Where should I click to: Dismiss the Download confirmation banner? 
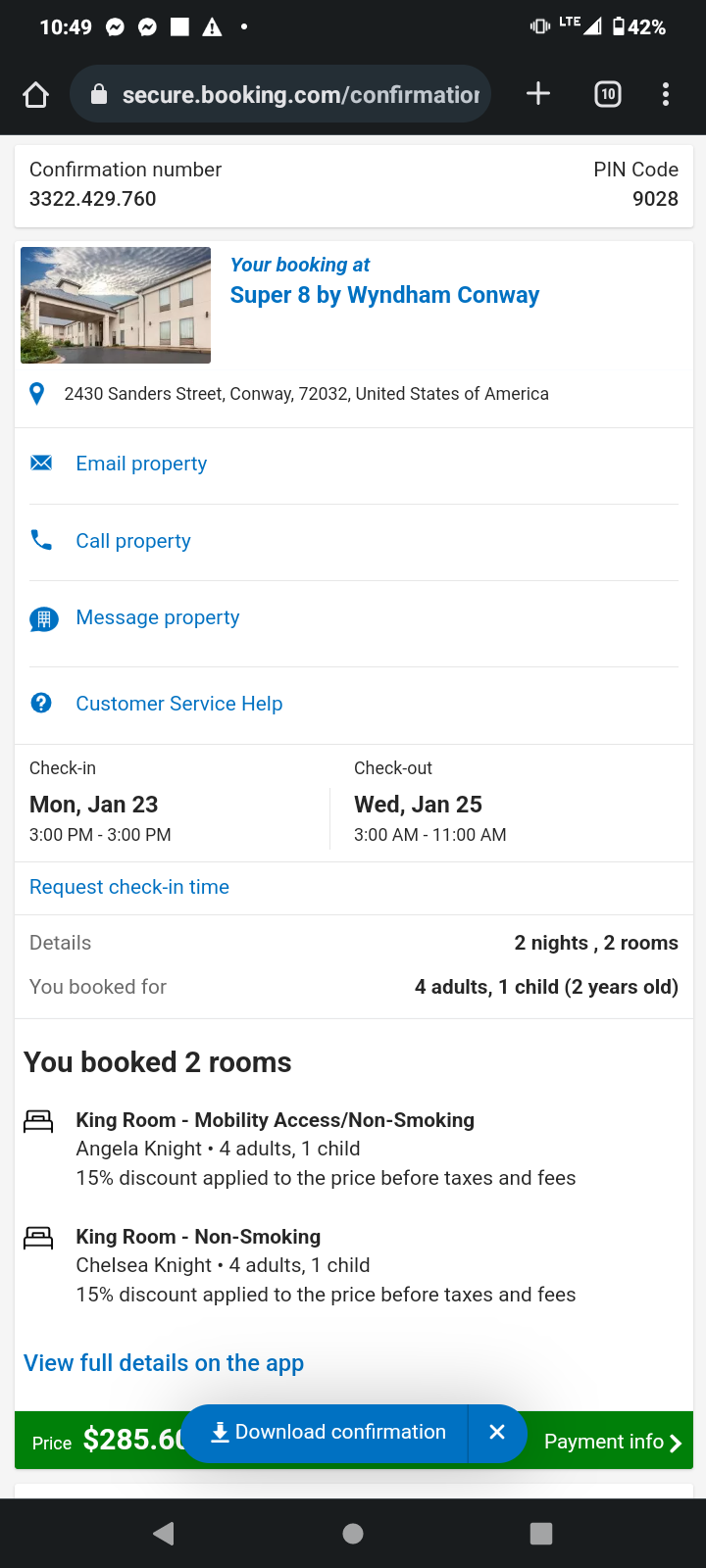click(497, 1432)
